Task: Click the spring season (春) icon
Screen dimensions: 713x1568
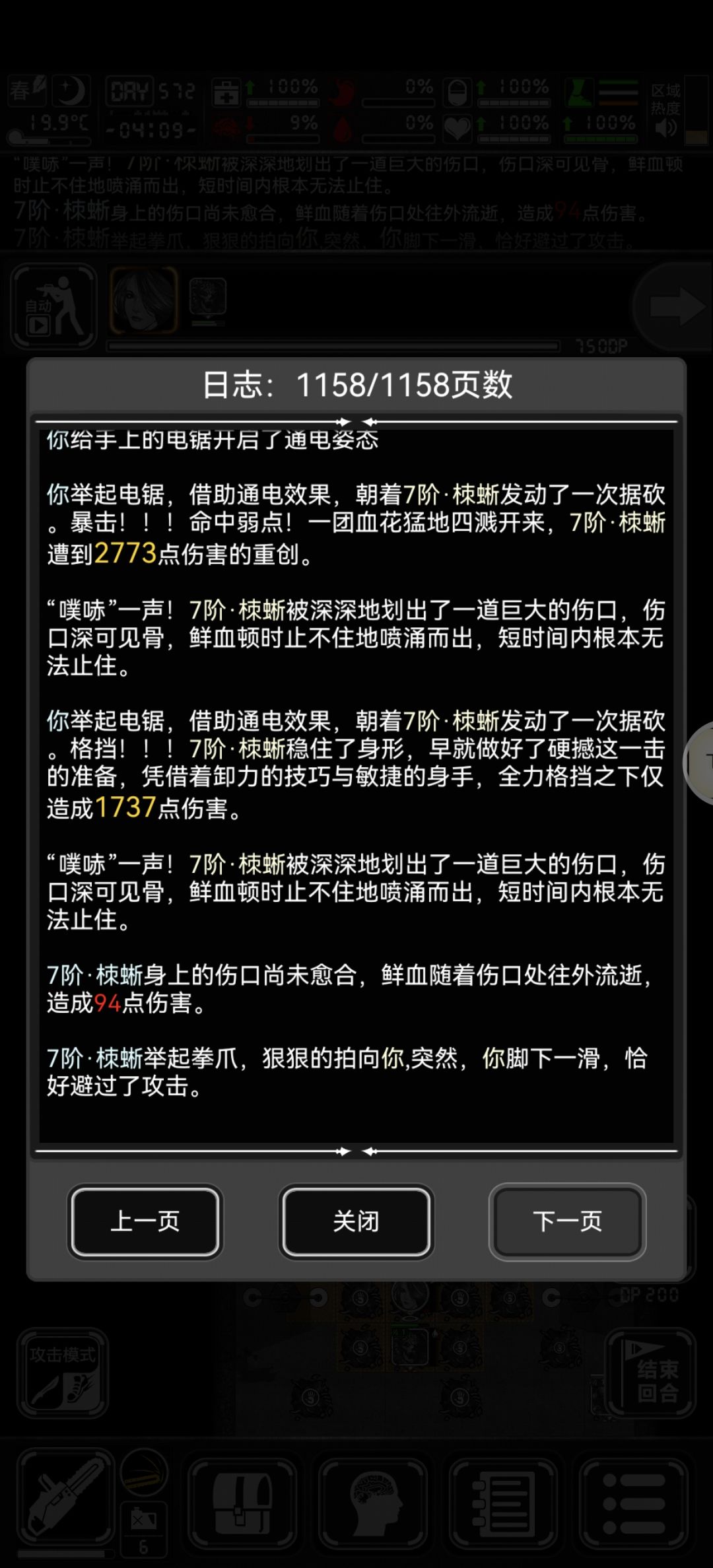Action: [26, 90]
